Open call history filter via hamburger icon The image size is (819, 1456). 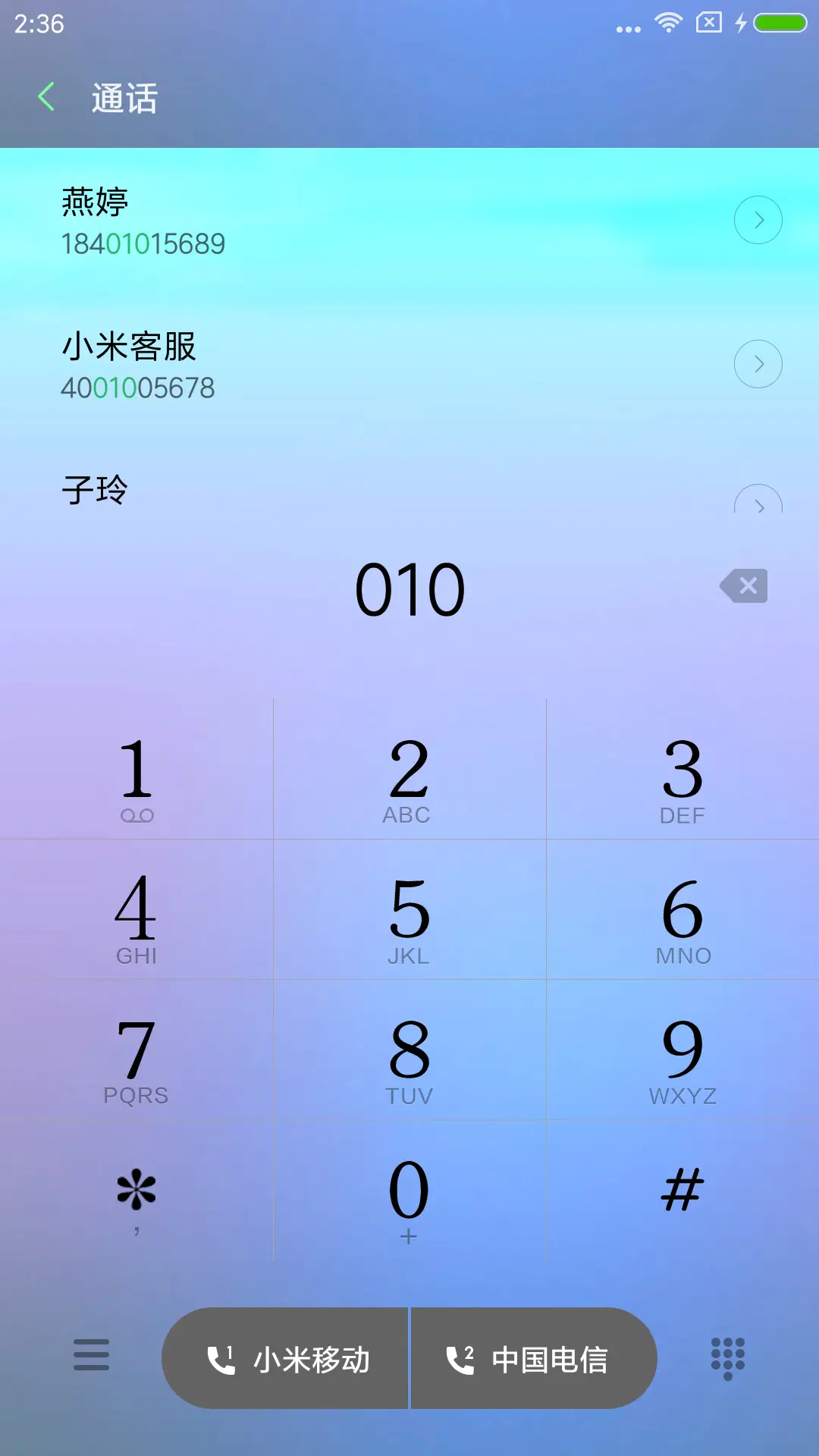click(91, 1357)
